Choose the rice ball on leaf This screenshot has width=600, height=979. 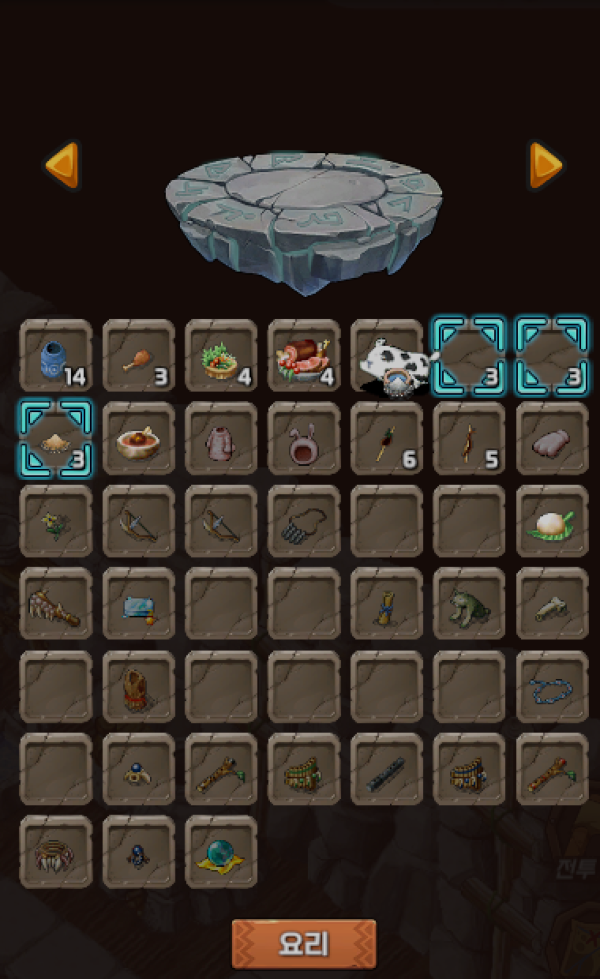552,522
